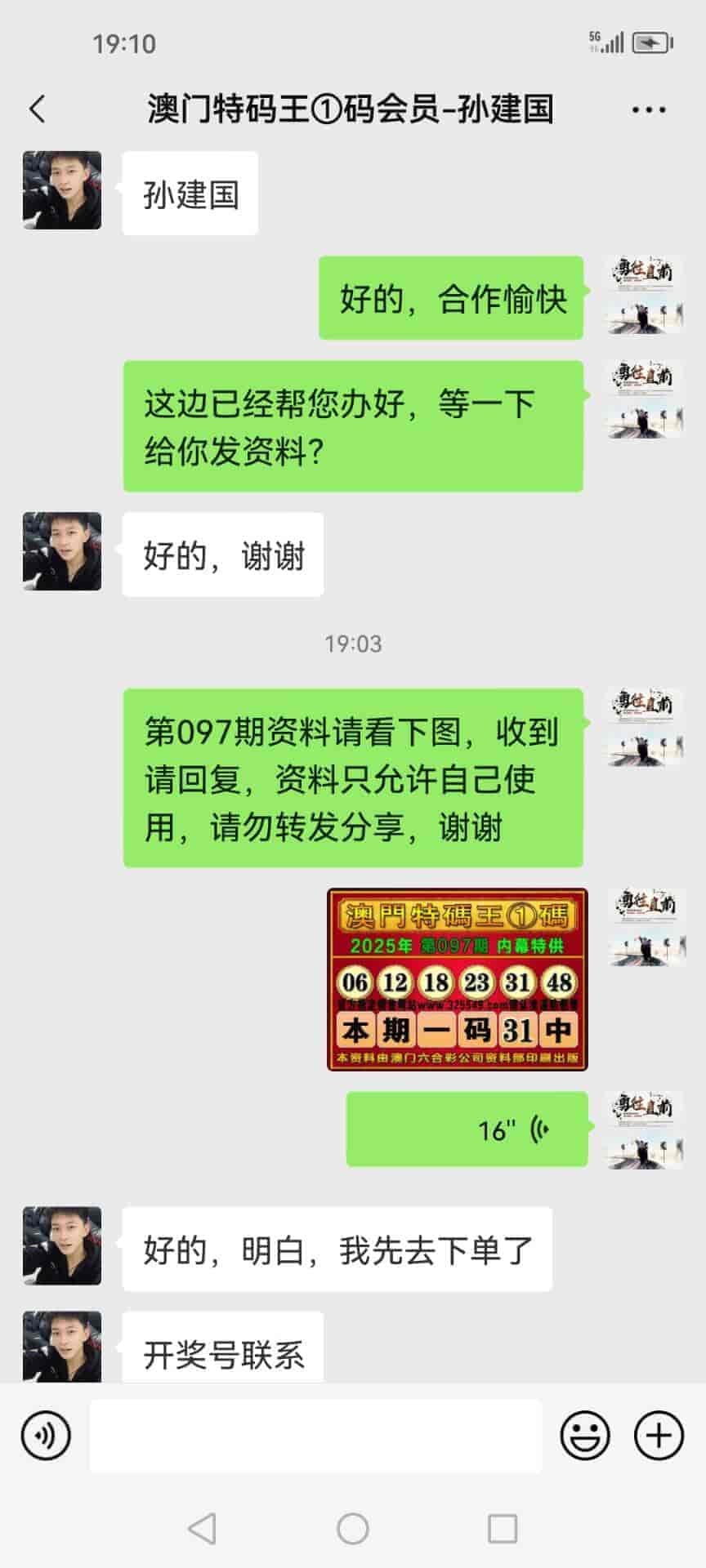706x1568 pixels.
Task: Open the chat info overflow menu
Action: point(648,109)
